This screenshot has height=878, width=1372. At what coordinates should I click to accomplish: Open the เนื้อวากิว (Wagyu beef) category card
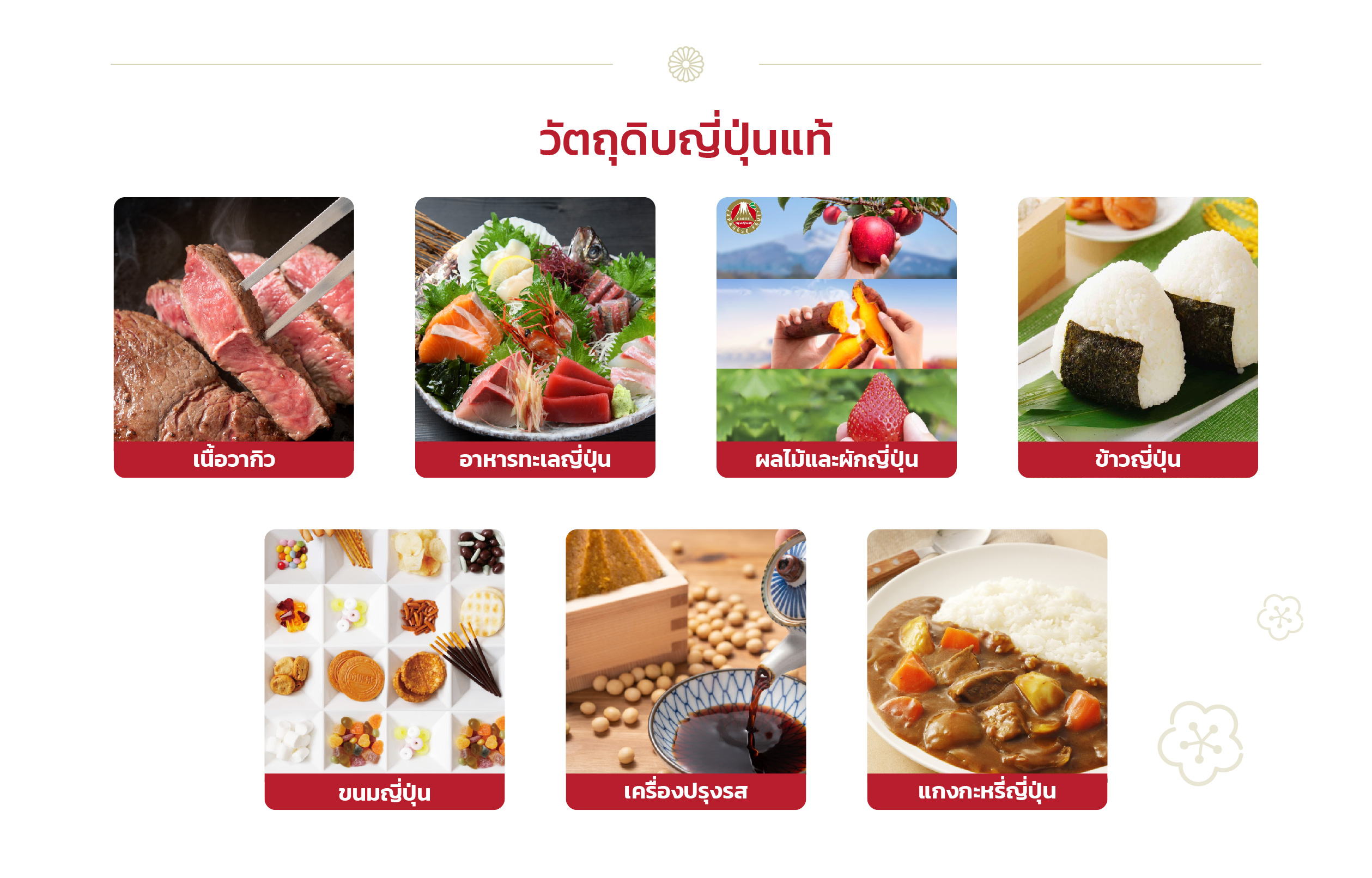tap(234, 337)
